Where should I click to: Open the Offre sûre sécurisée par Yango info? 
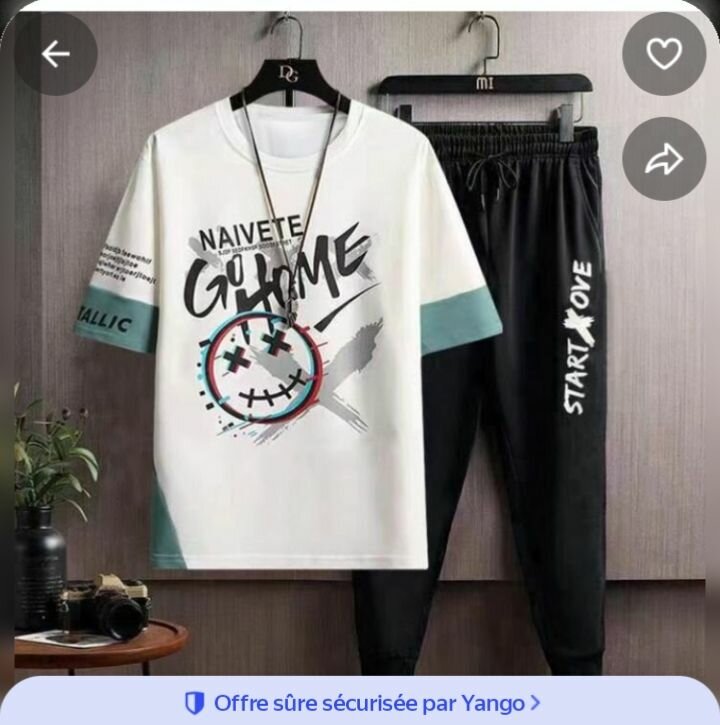point(362,703)
